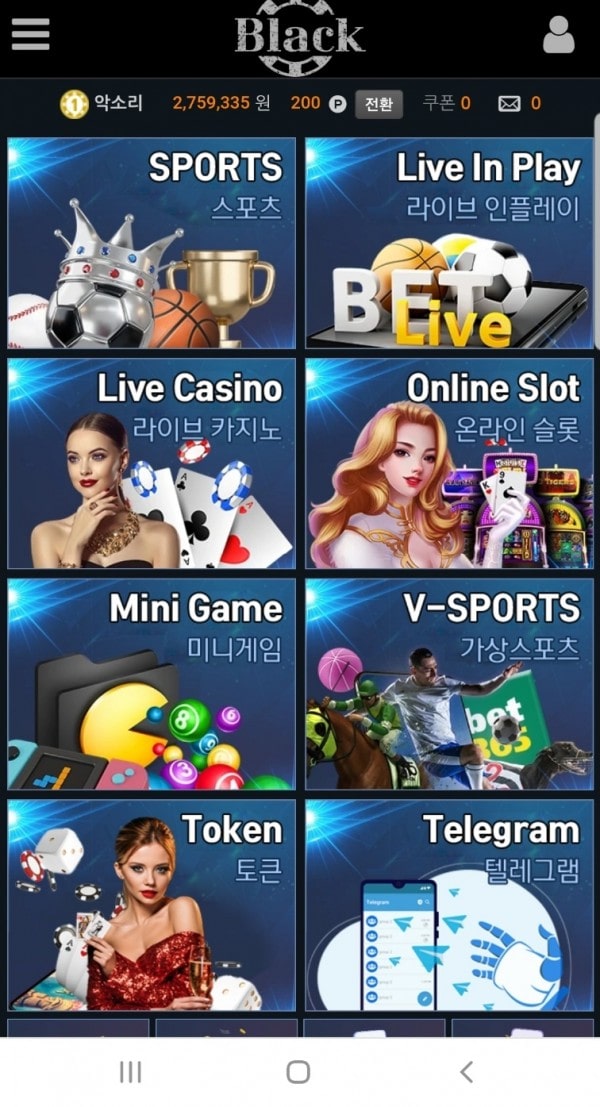
Task: Open the Token games tile
Action: click(152, 905)
